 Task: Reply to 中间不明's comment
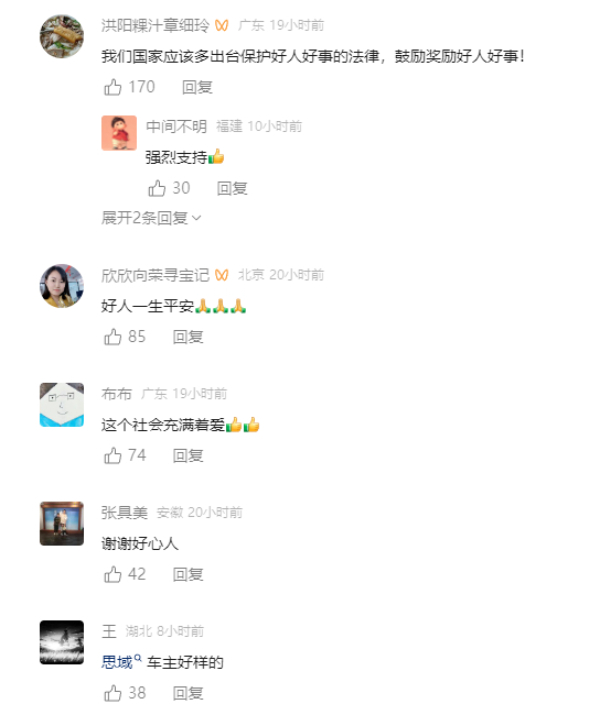(232, 188)
